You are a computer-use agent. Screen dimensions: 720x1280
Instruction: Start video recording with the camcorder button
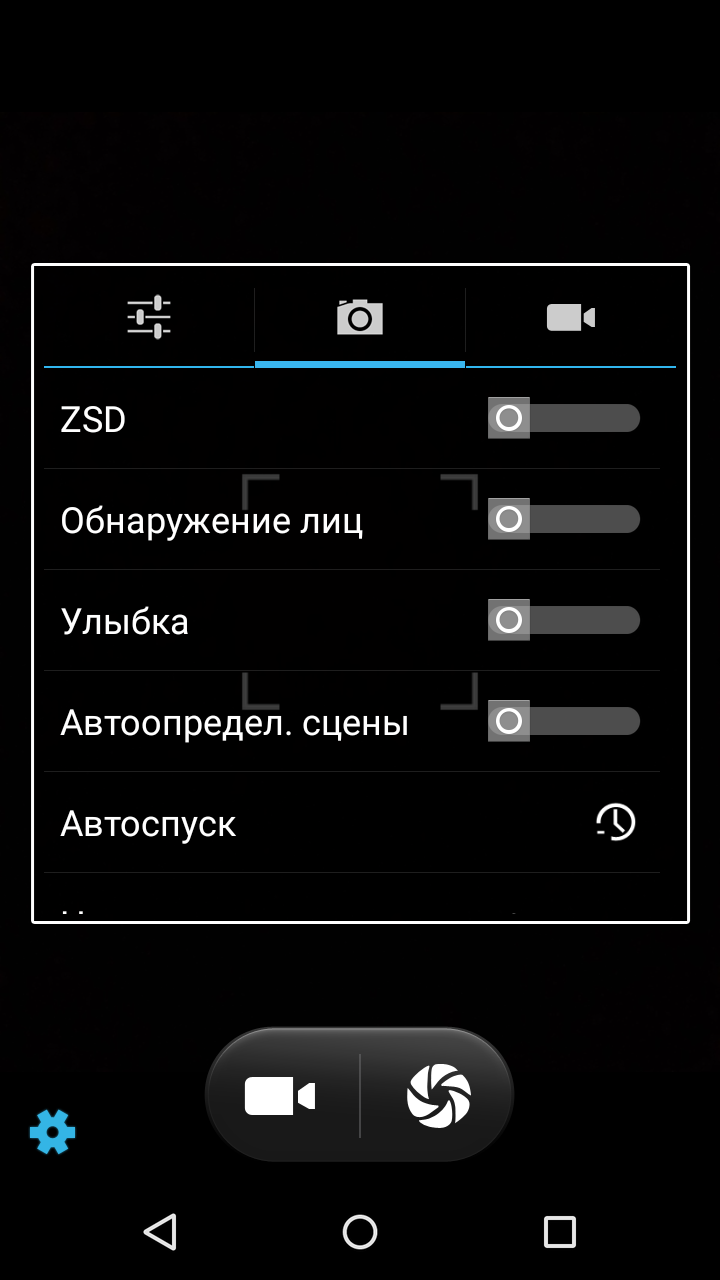280,1096
